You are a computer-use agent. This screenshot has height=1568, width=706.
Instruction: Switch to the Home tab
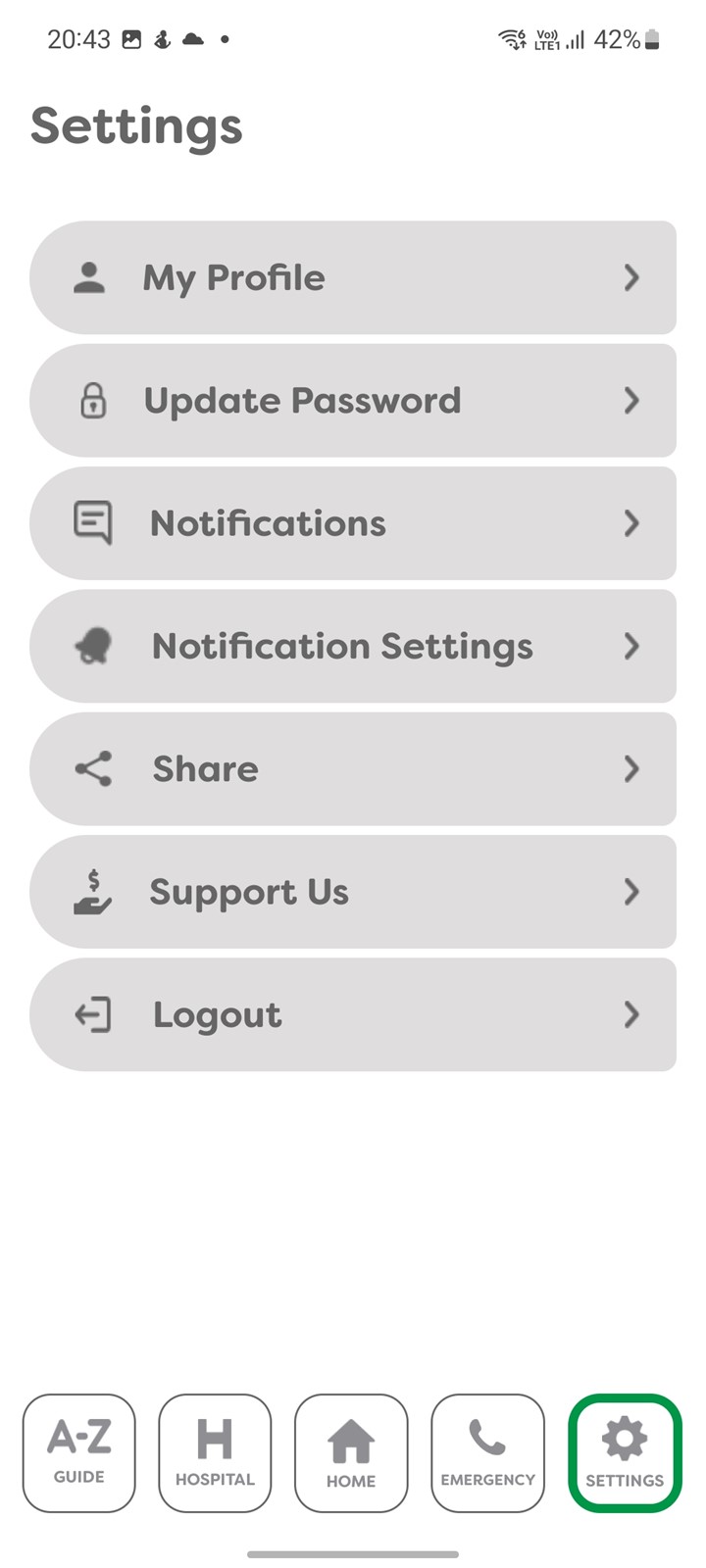pyautogui.click(x=351, y=1453)
